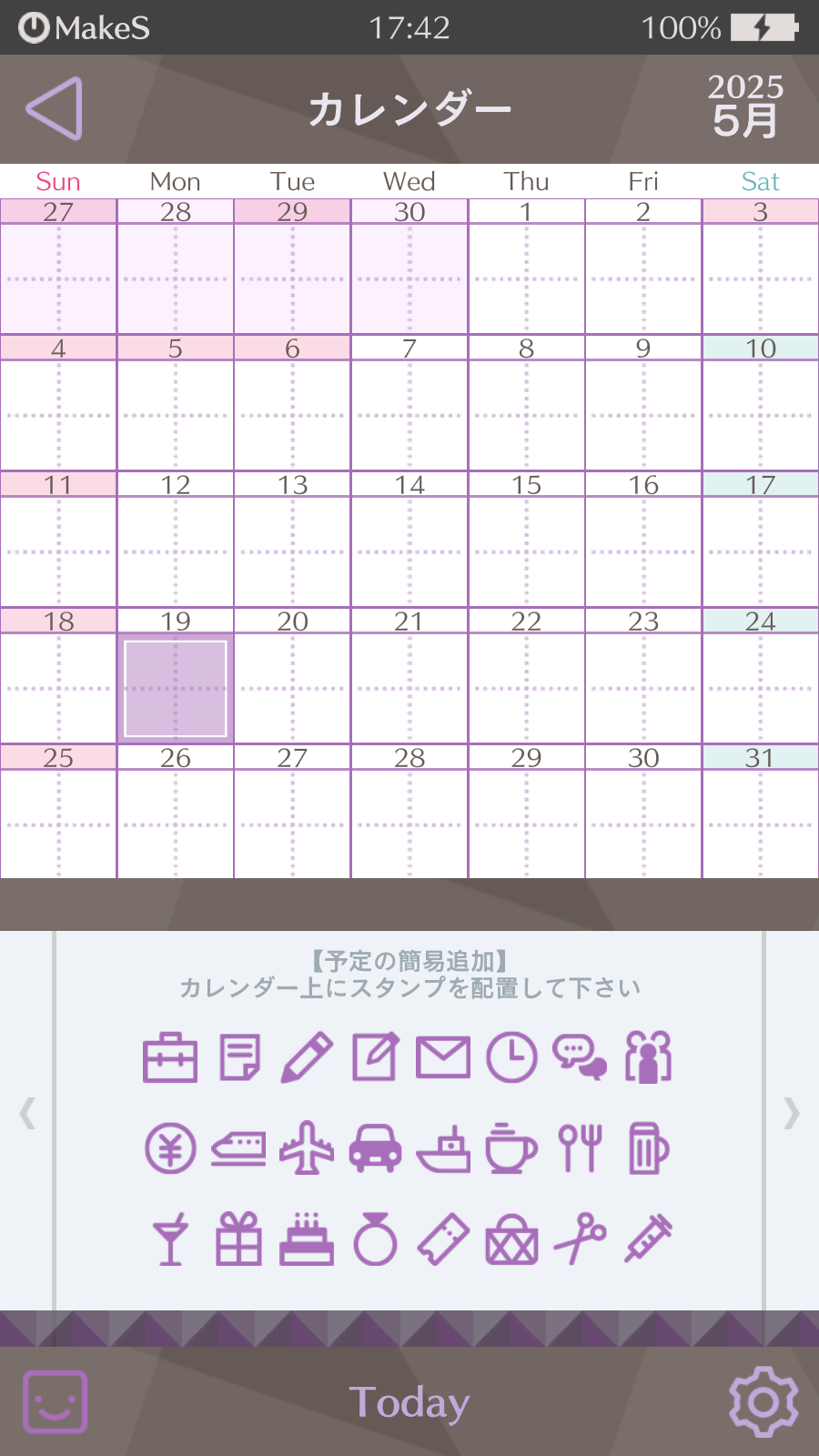Image resolution: width=819 pixels, height=1456 pixels.
Task: Pick the coffee cup stamp
Action: (511, 1148)
